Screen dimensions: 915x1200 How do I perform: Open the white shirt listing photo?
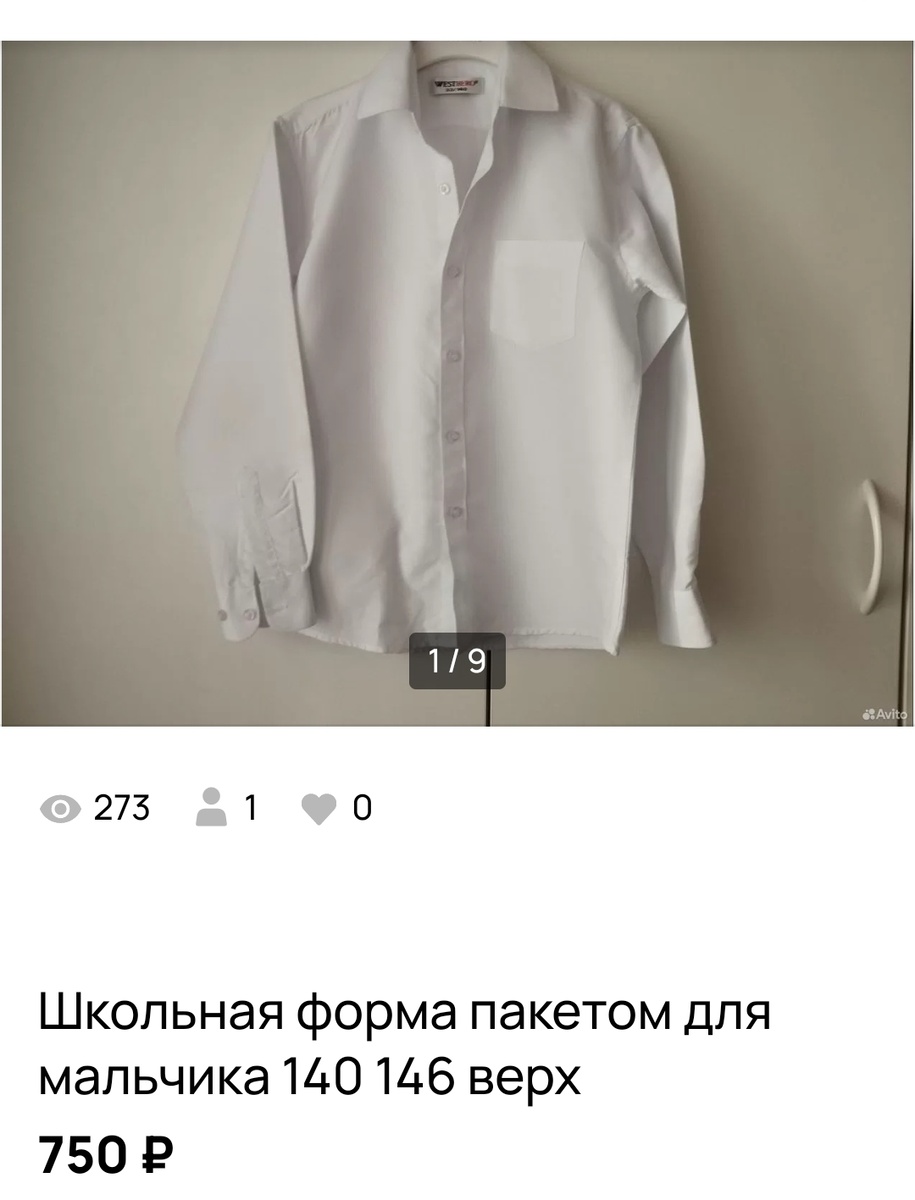point(457,380)
